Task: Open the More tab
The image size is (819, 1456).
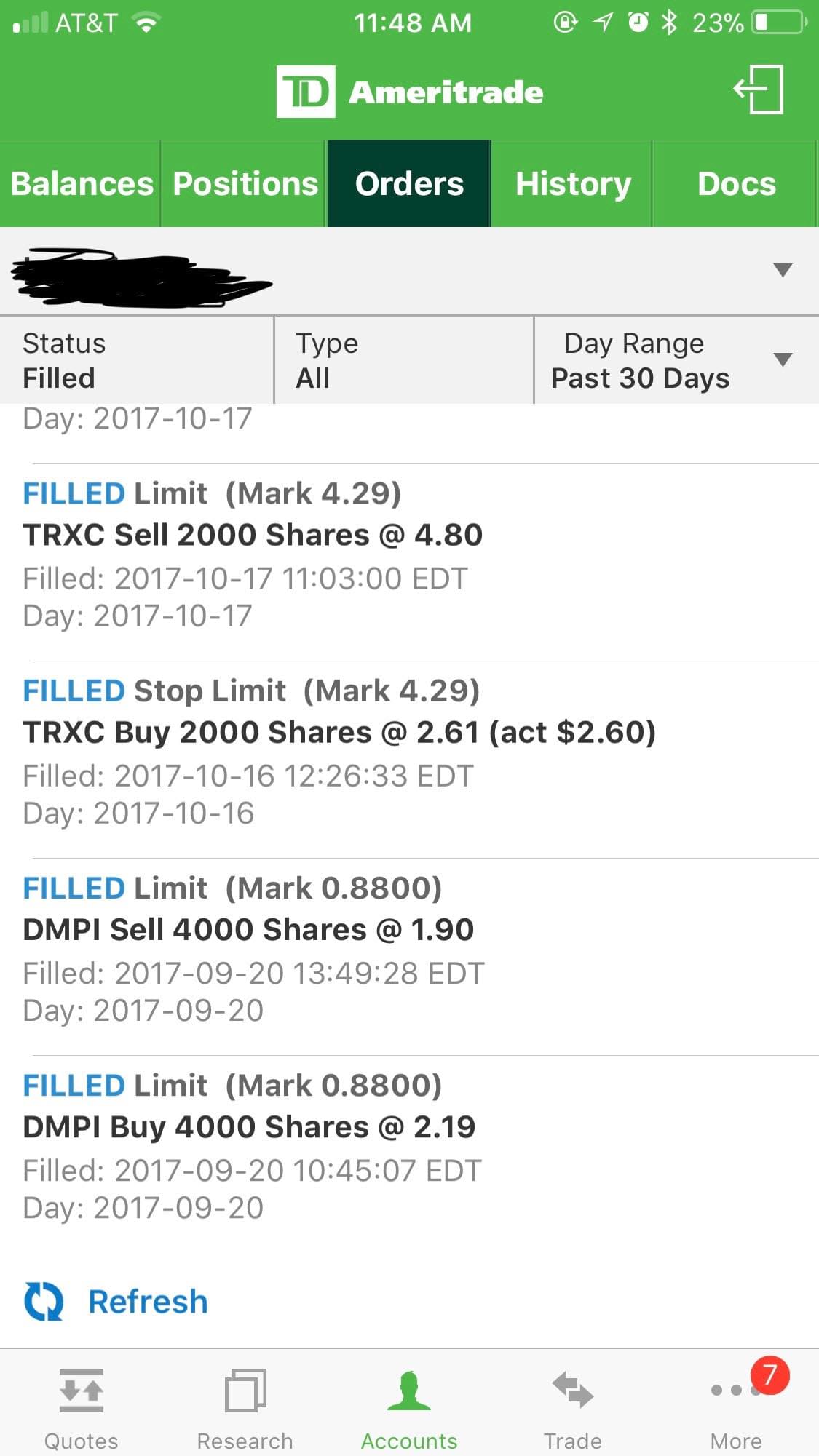Action: point(736,1409)
